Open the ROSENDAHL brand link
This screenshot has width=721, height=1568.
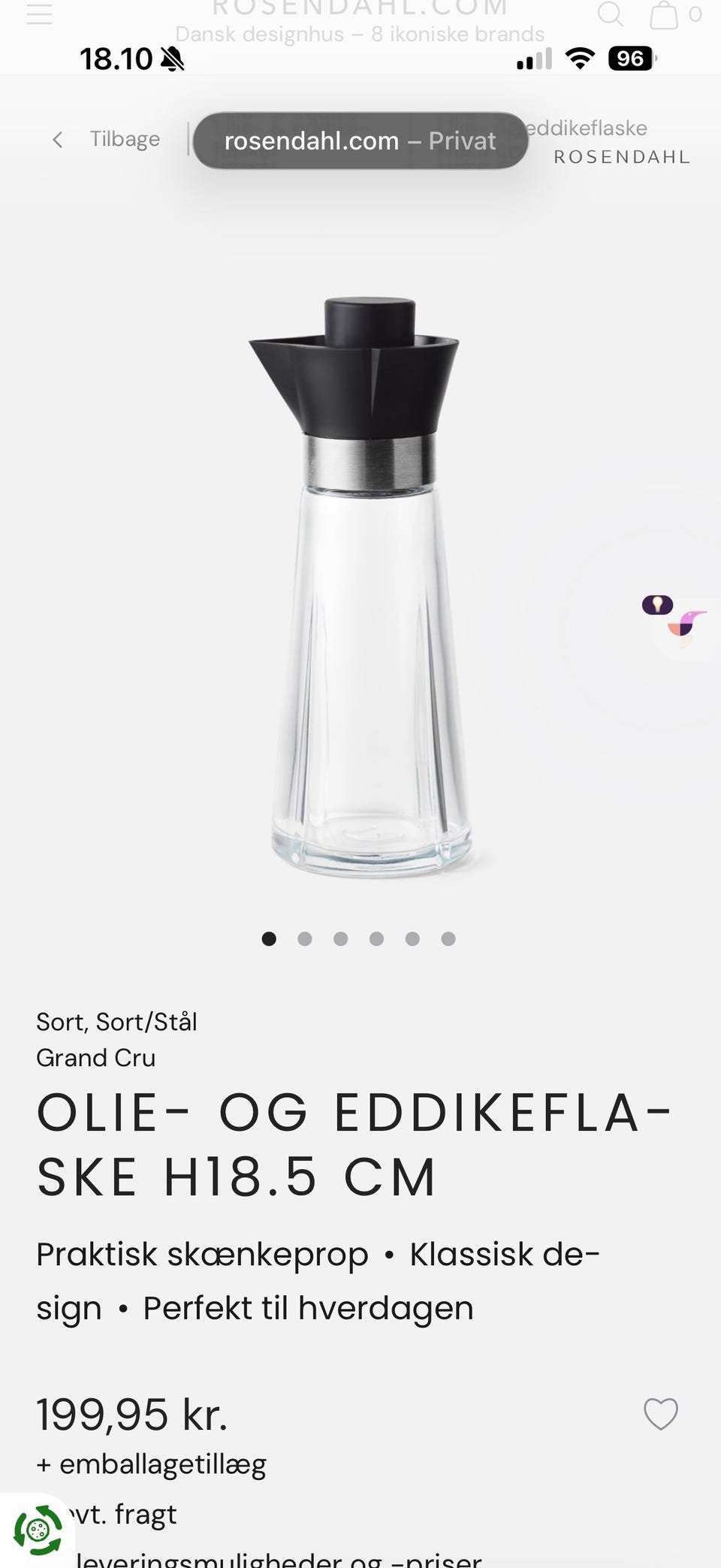click(622, 157)
